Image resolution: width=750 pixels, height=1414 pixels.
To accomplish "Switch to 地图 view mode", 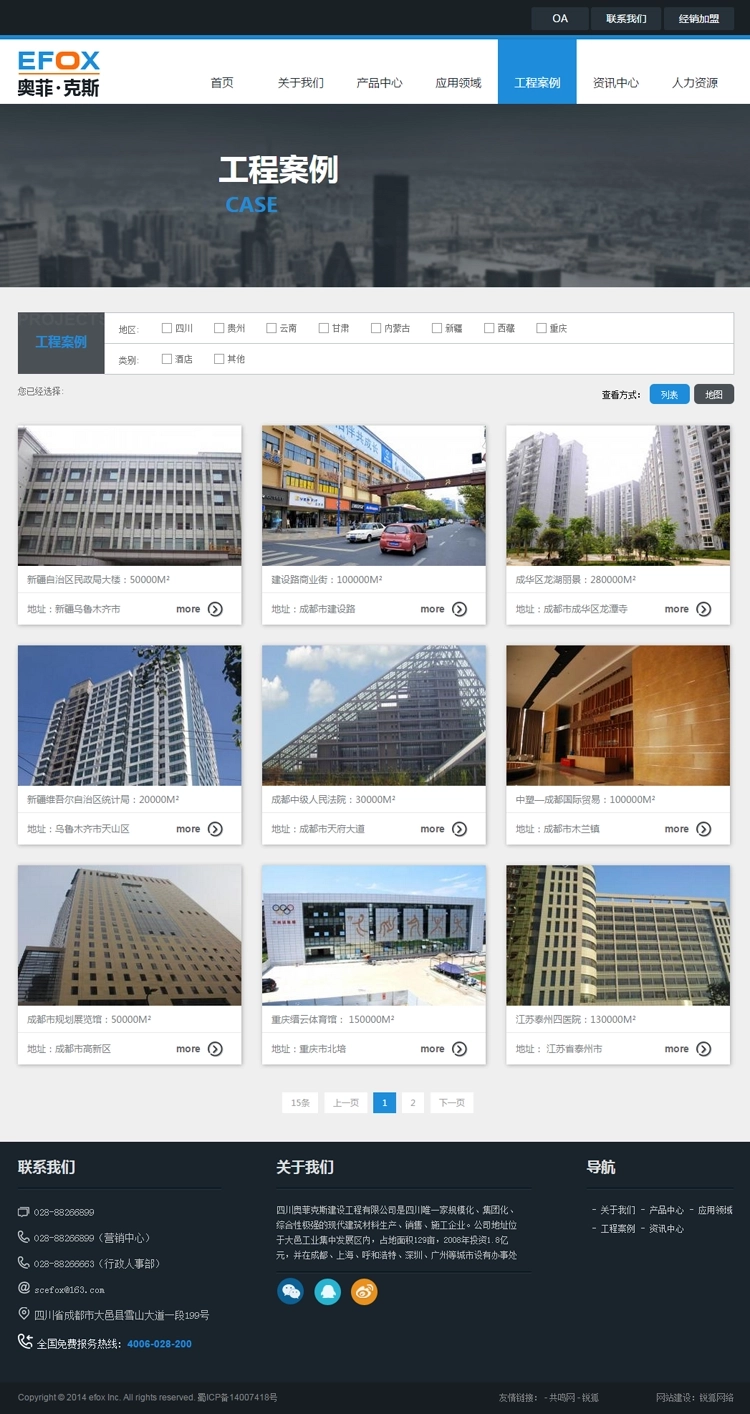I will 714,395.
